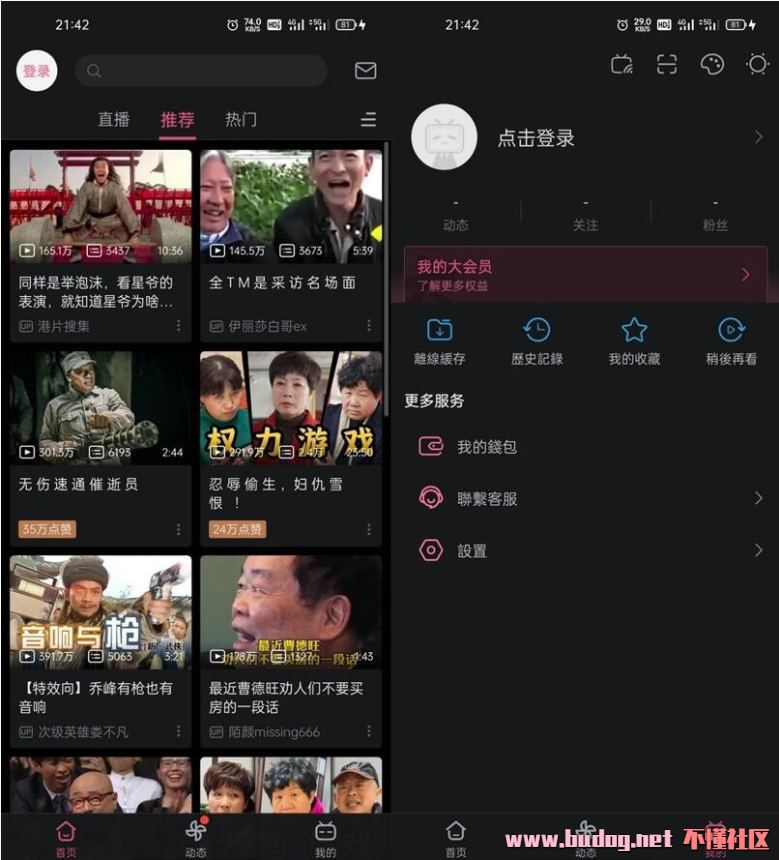Image resolution: width=779 pixels, height=860 pixels.
Task: Open the mail inbox icon
Action: click(x=365, y=71)
